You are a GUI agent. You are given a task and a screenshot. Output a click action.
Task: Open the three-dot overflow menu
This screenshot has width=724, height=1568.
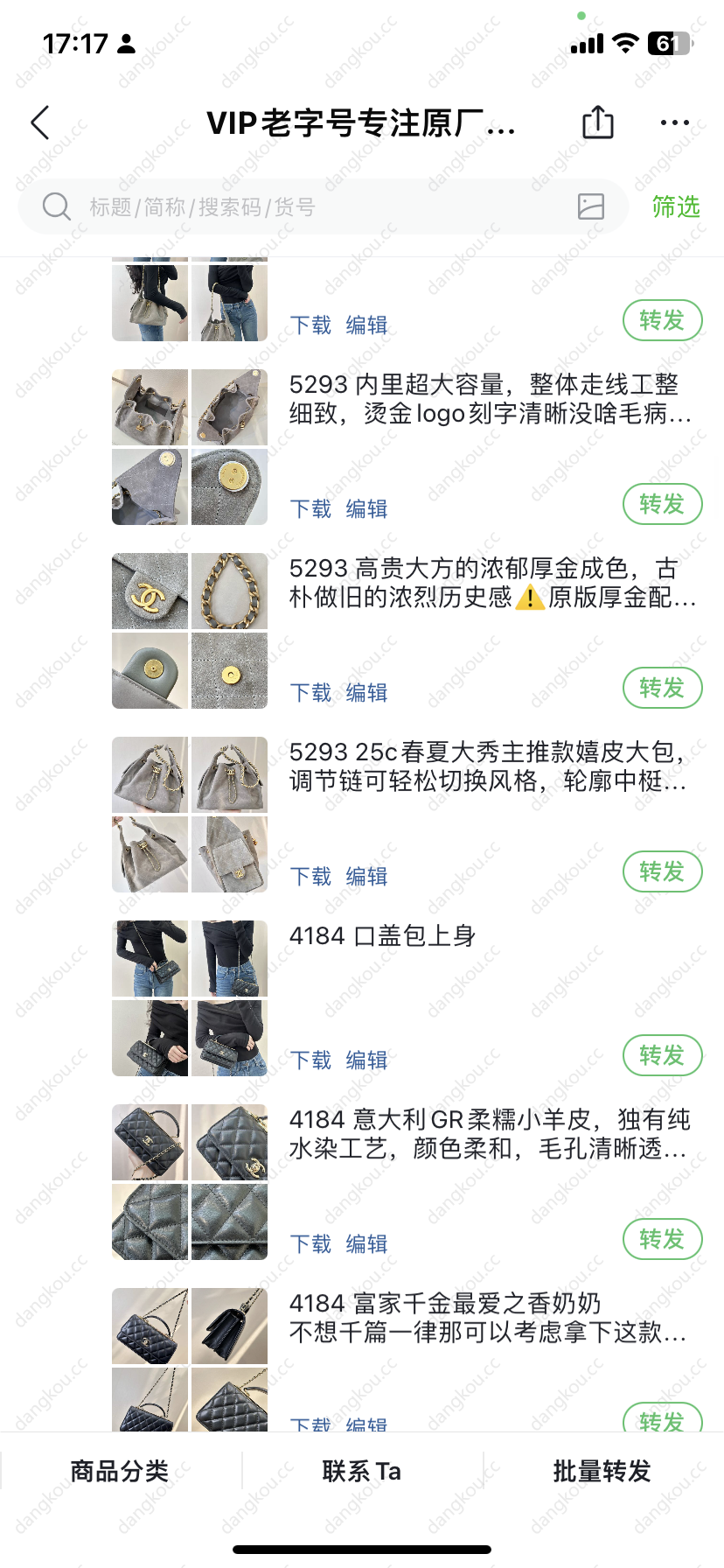[x=674, y=122]
